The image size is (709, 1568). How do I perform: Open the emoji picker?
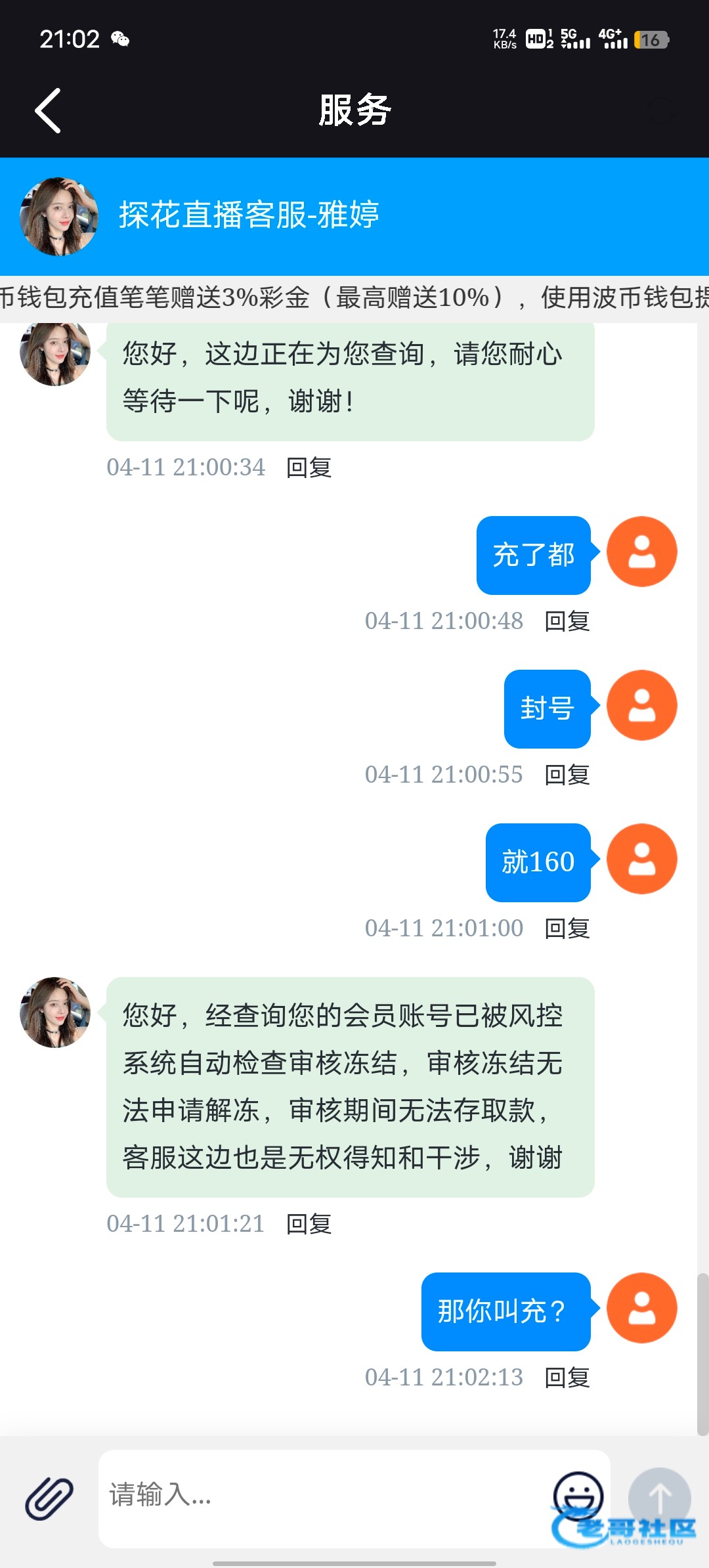pyautogui.click(x=578, y=1496)
